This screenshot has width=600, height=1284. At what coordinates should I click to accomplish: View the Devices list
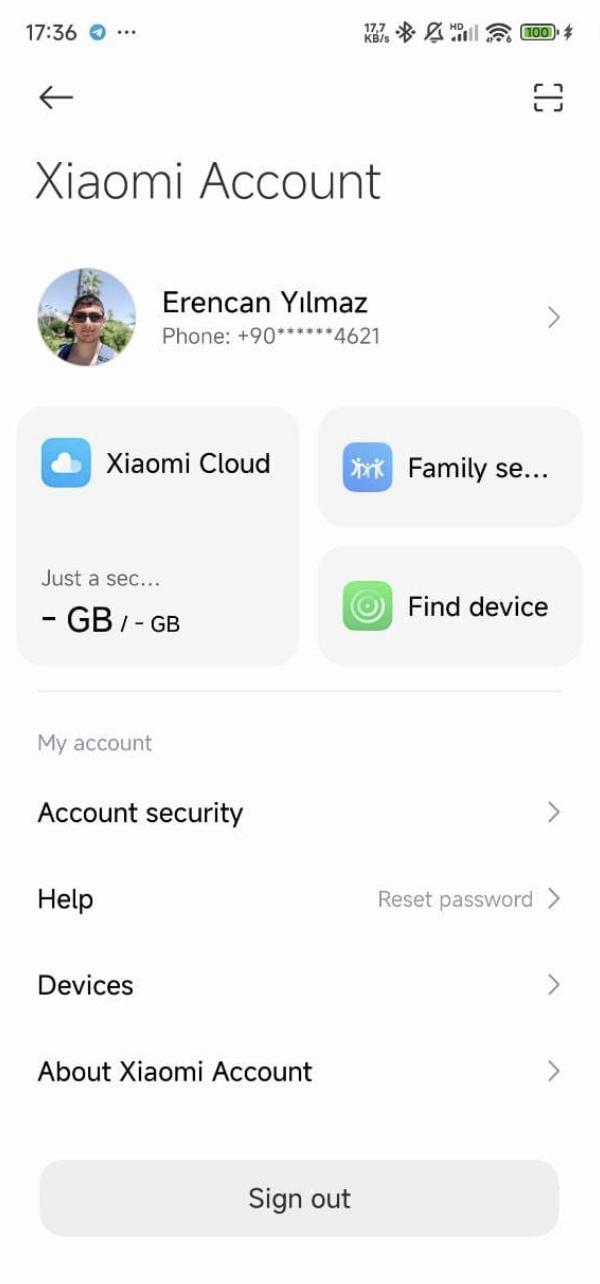[x=300, y=985]
